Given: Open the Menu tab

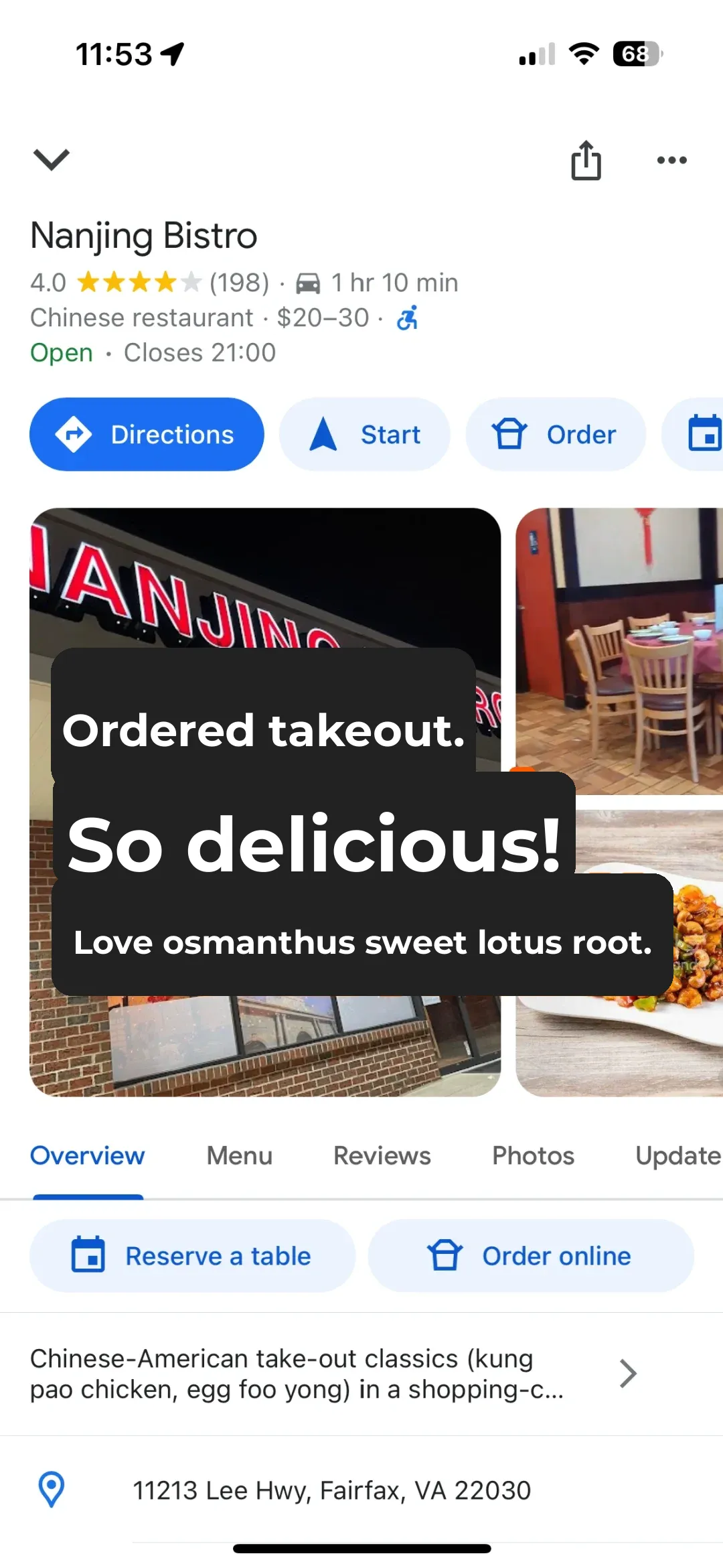Looking at the screenshot, I should click(x=239, y=1156).
